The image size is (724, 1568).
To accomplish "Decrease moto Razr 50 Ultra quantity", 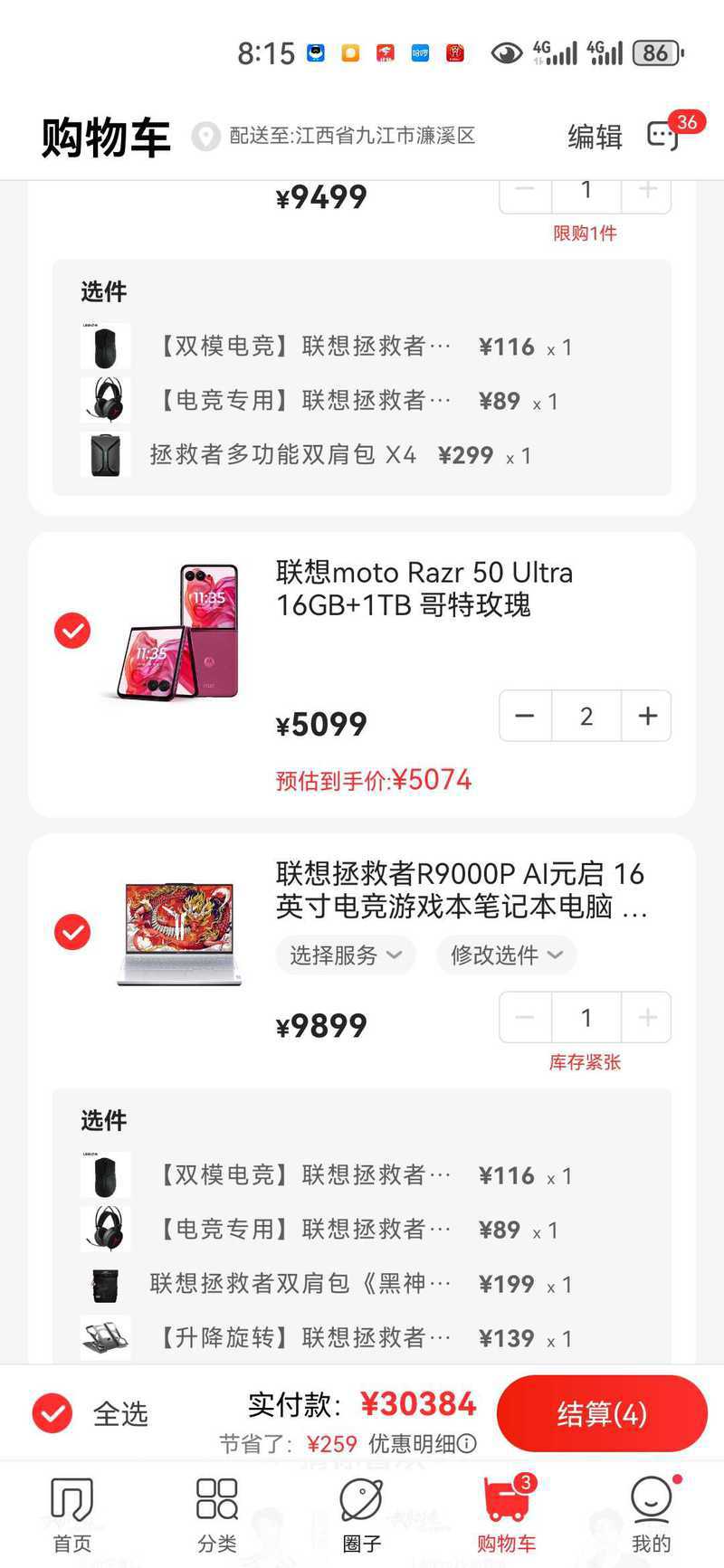I will tap(525, 716).
